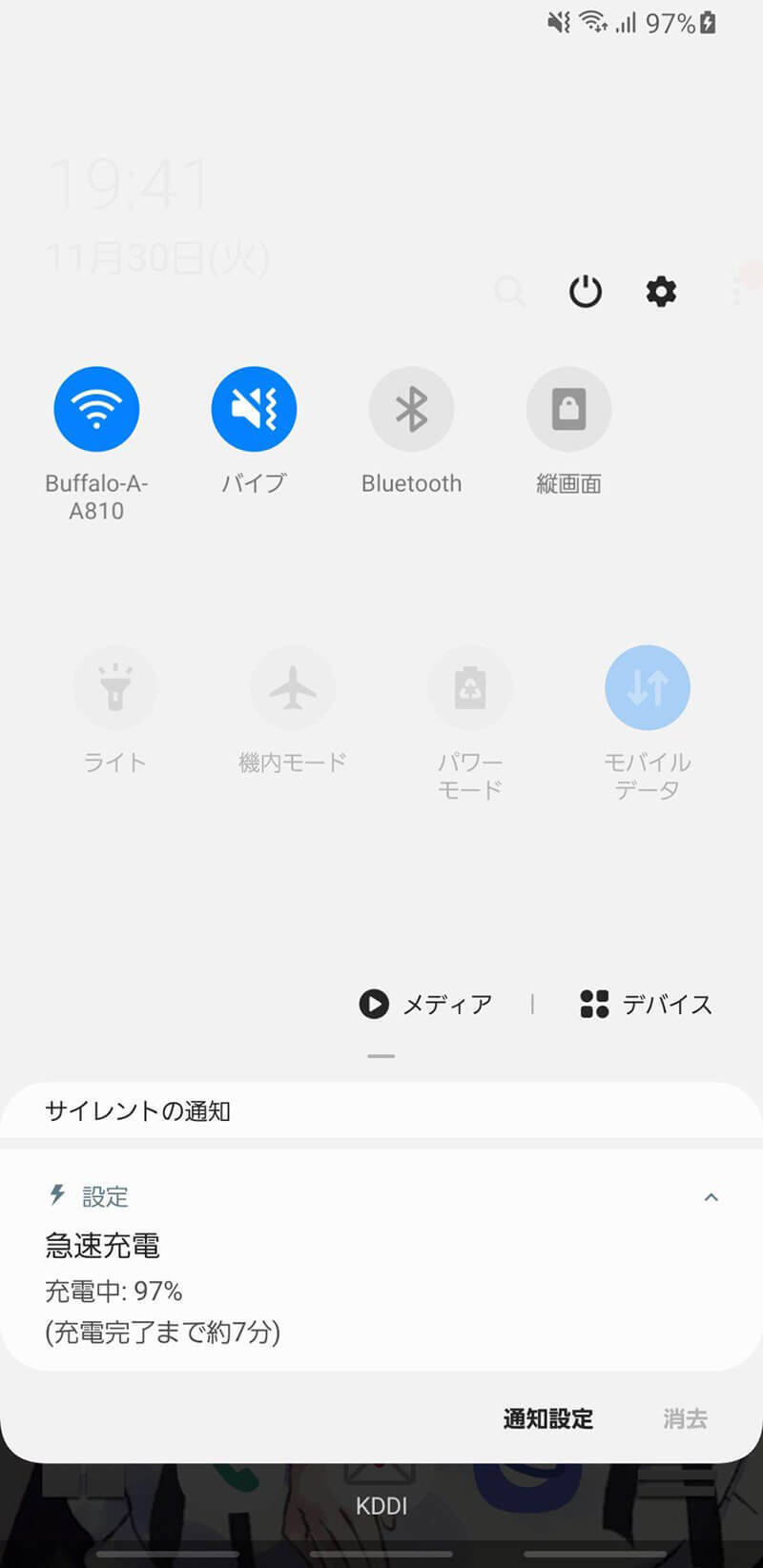This screenshot has width=763, height=1568.
Task: Turn on the ライト flashlight
Action: coord(115,687)
